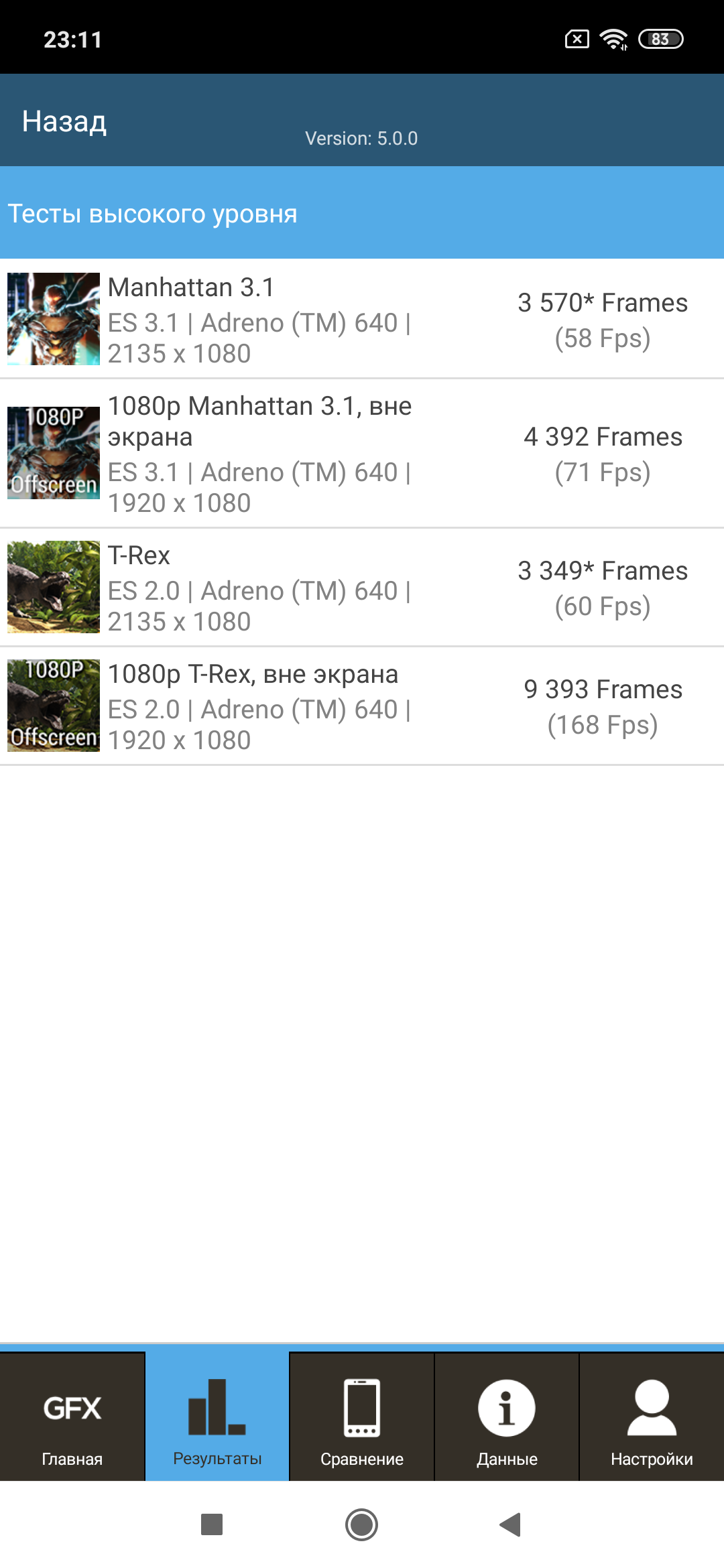Open recent apps with the square button
The height and width of the screenshot is (1568, 724).
point(212,1525)
